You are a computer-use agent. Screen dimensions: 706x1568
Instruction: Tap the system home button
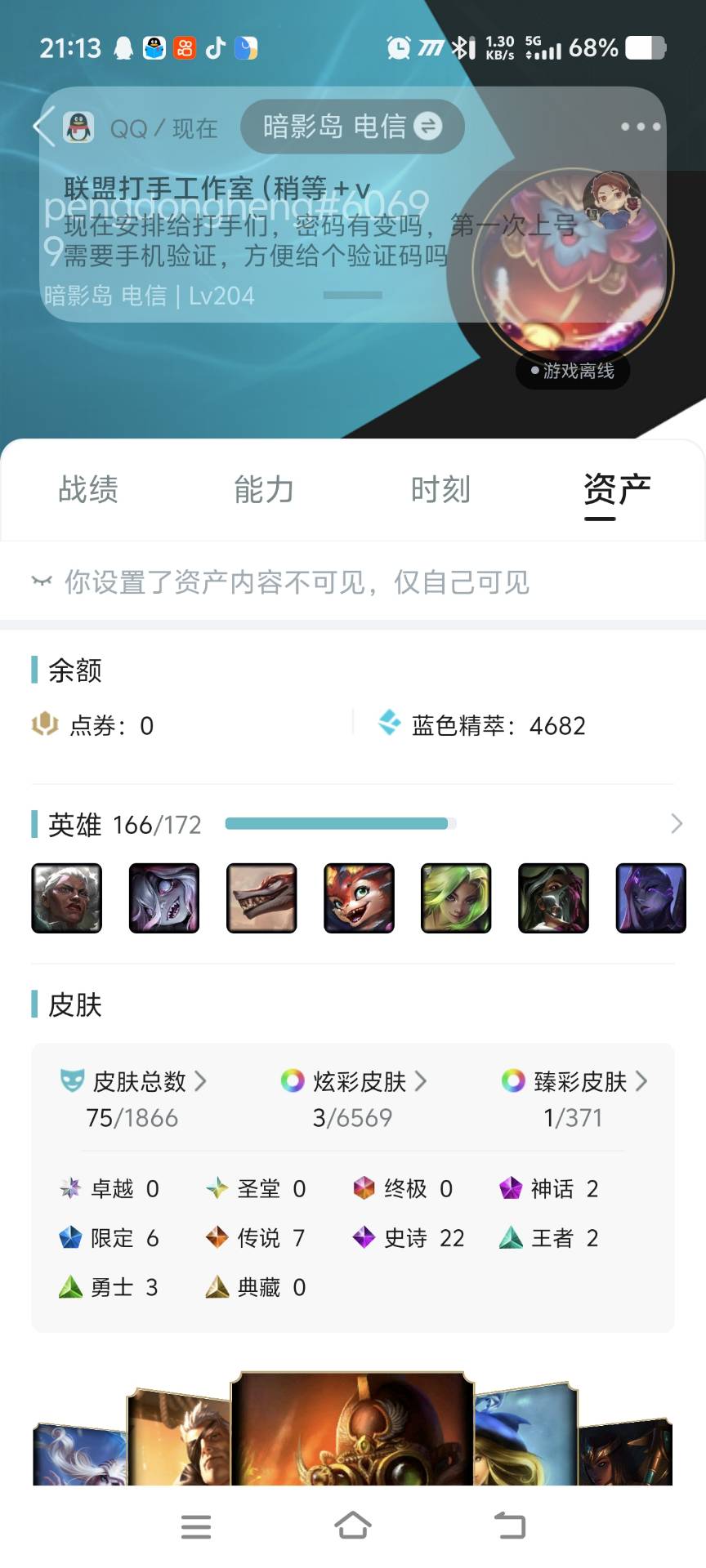click(353, 1526)
